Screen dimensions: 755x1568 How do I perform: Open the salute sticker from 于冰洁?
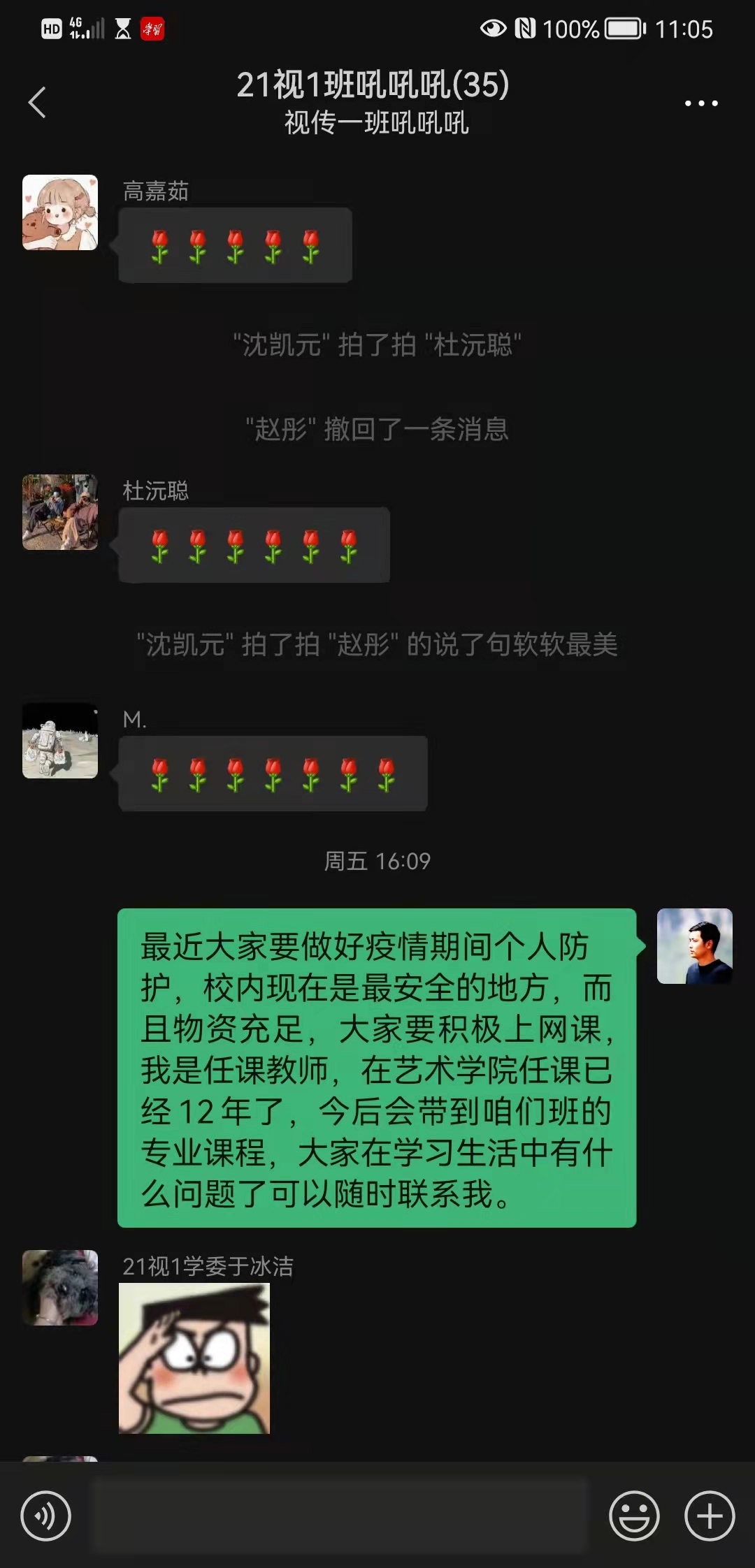[x=194, y=1358]
